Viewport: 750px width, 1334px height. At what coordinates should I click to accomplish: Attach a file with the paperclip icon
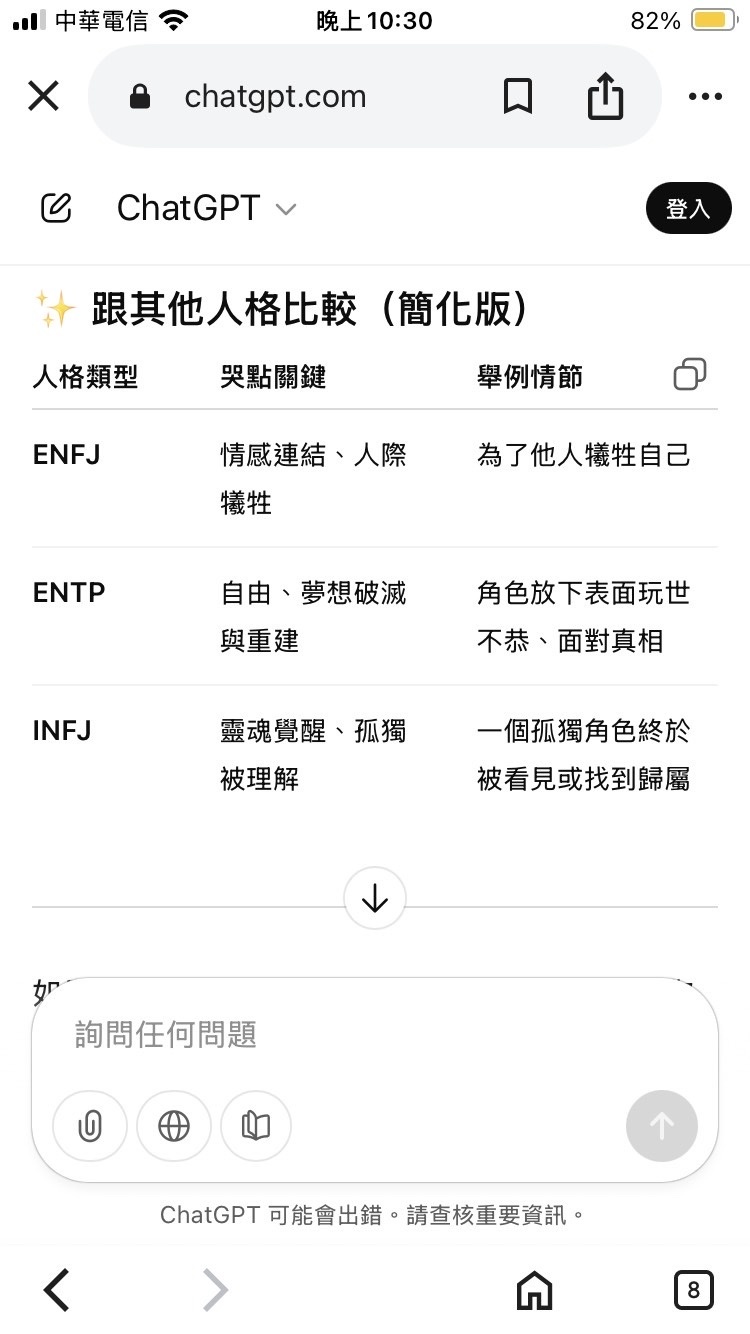pyautogui.click(x=90, y=1126)
